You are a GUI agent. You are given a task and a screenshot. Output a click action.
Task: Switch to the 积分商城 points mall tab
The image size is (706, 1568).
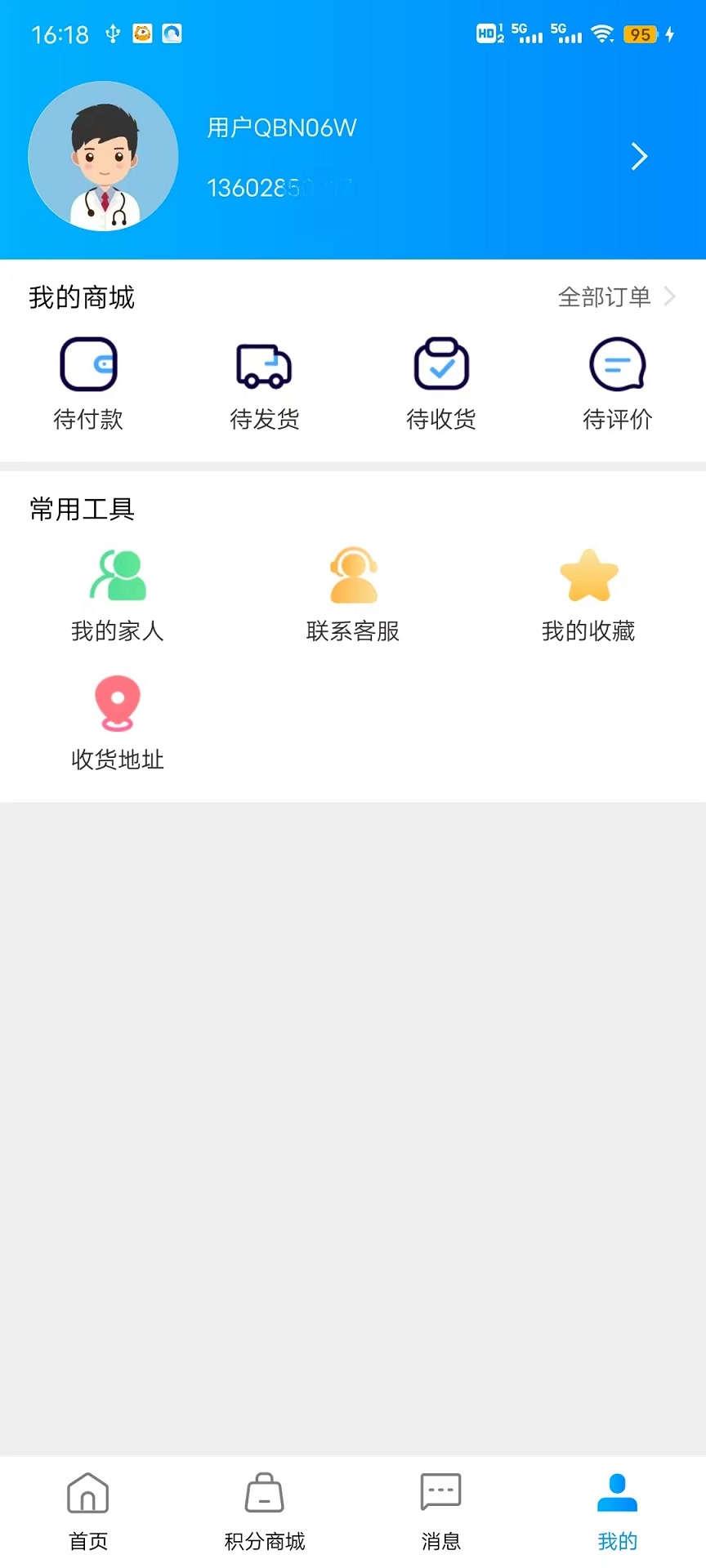[265, 1511]
